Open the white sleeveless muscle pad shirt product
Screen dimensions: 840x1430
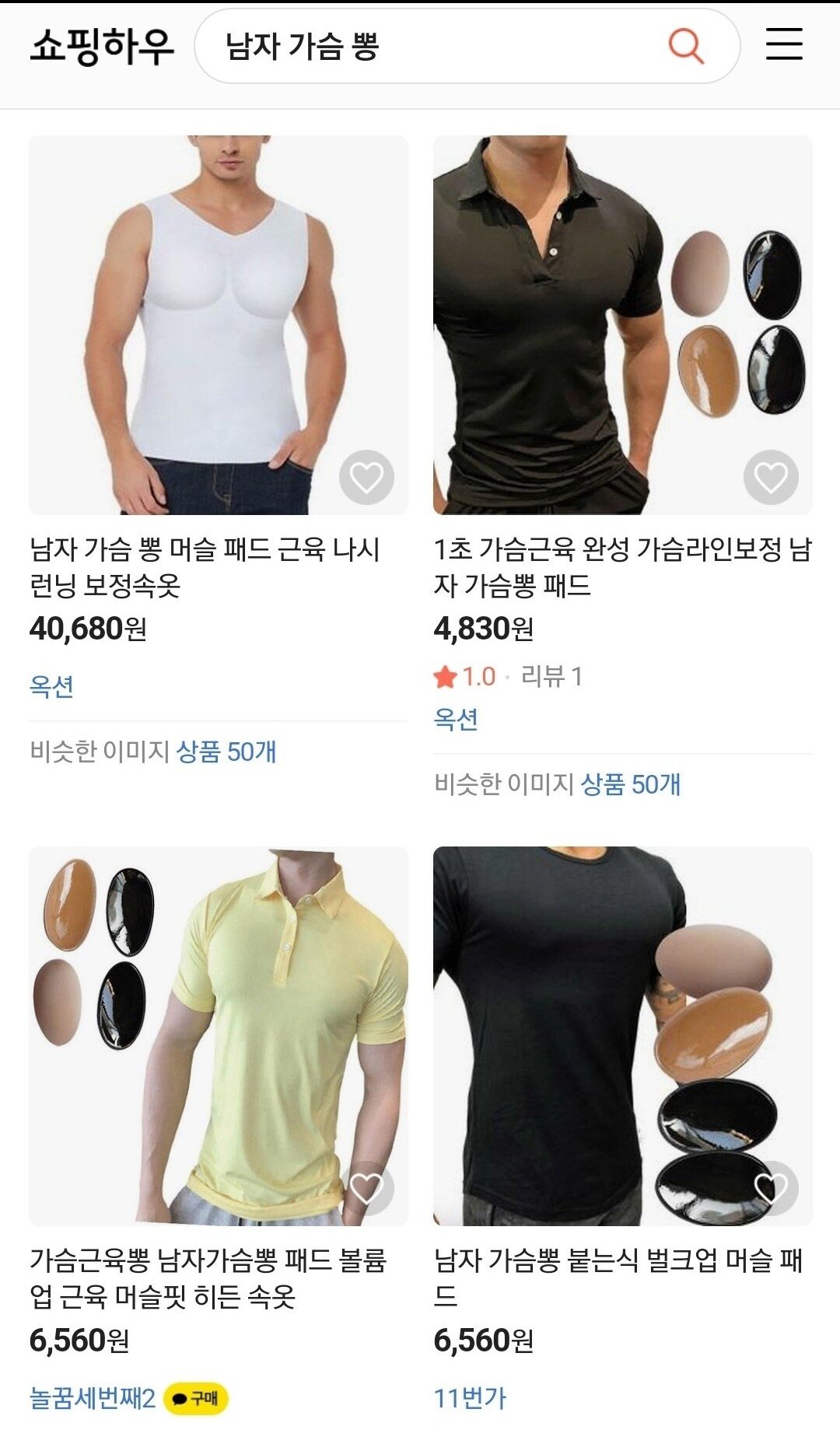coord(218,324)
